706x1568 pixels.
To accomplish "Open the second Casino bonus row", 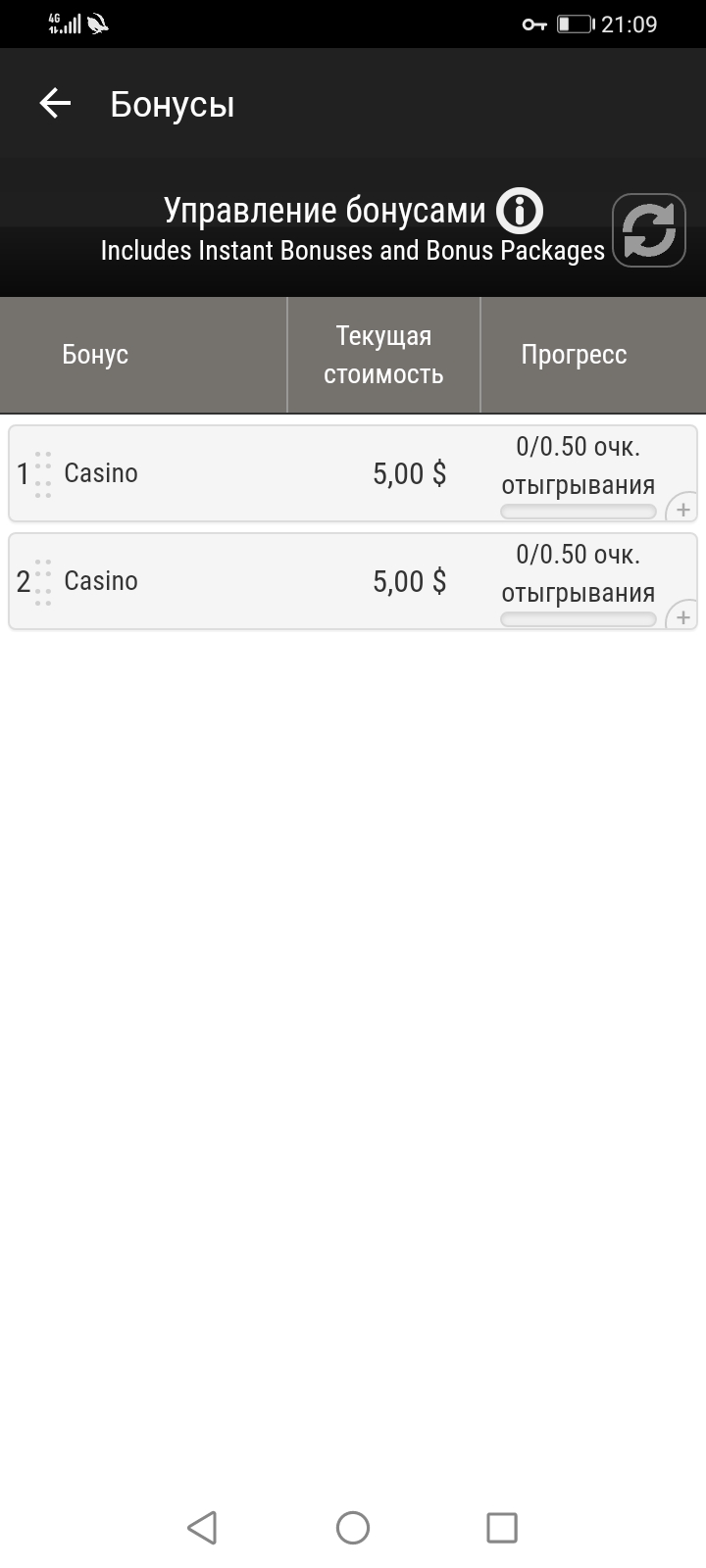I will point(353,581).
